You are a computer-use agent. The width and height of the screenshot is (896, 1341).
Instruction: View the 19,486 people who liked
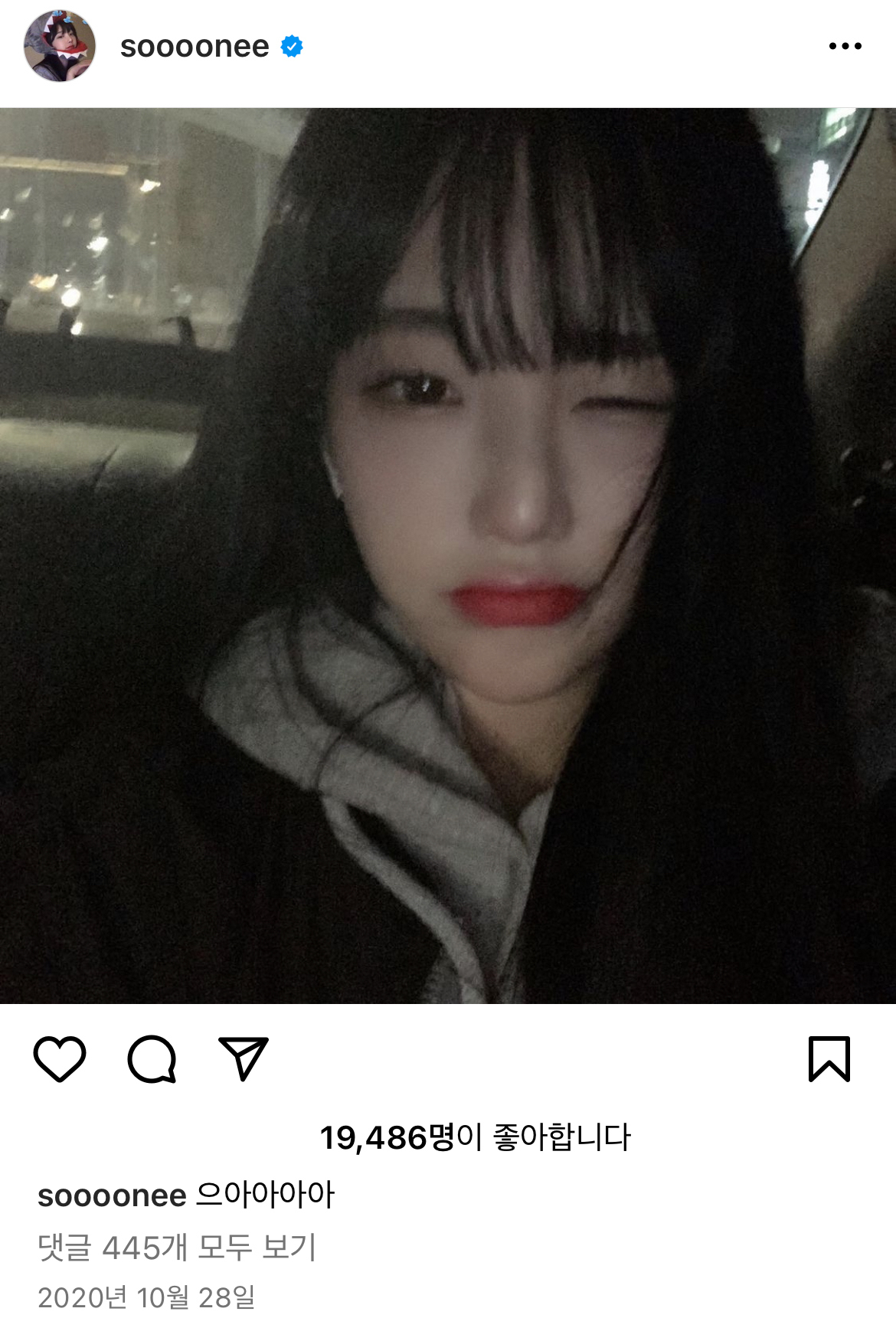(x=475, y=1137)
